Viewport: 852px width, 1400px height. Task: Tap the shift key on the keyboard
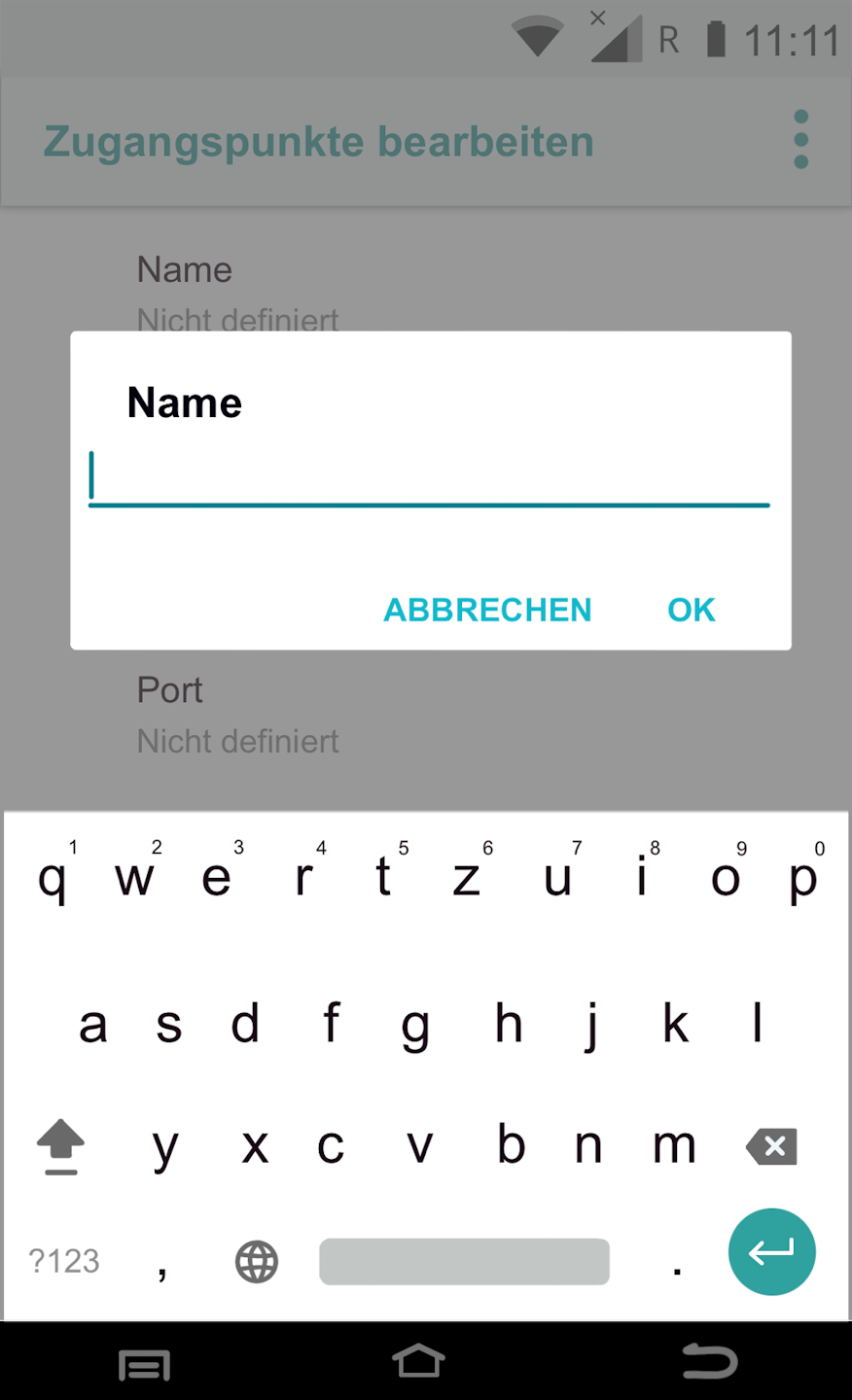(60, 1146)
